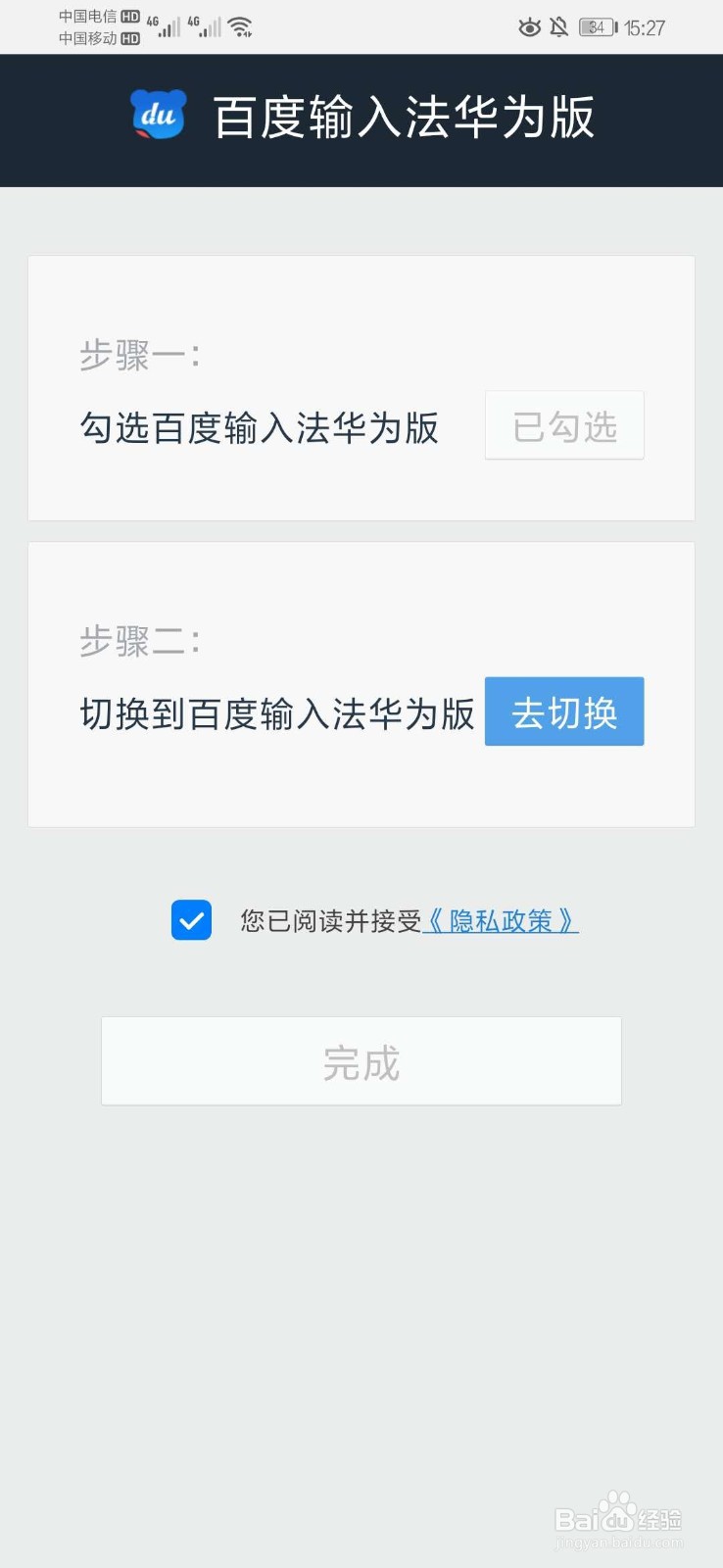This screenshot has width=723, height=1568.
Task: Uncheck the privacy policy agreement checkbox
Action: pyautogui.click(x=190, y=919)
